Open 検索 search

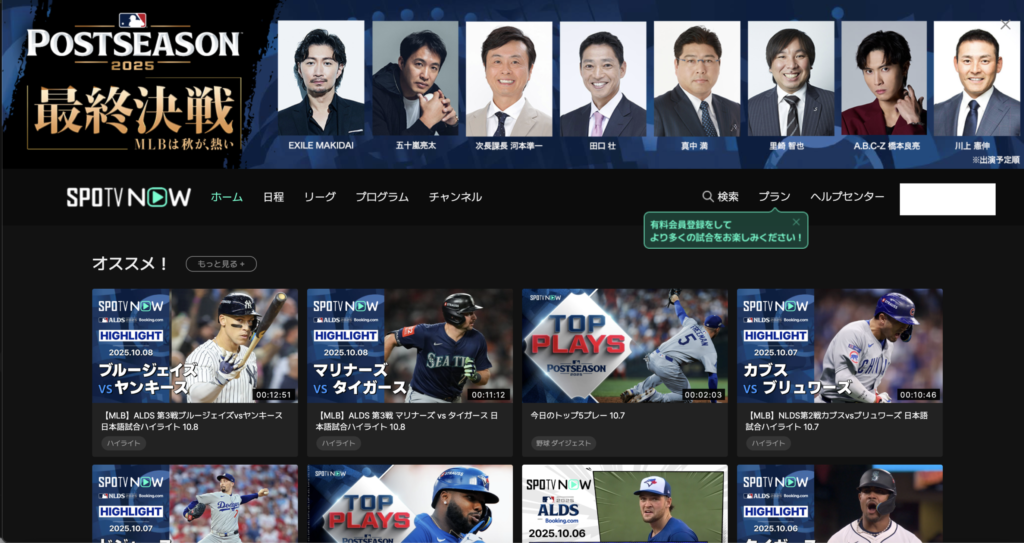click(720, 197)
